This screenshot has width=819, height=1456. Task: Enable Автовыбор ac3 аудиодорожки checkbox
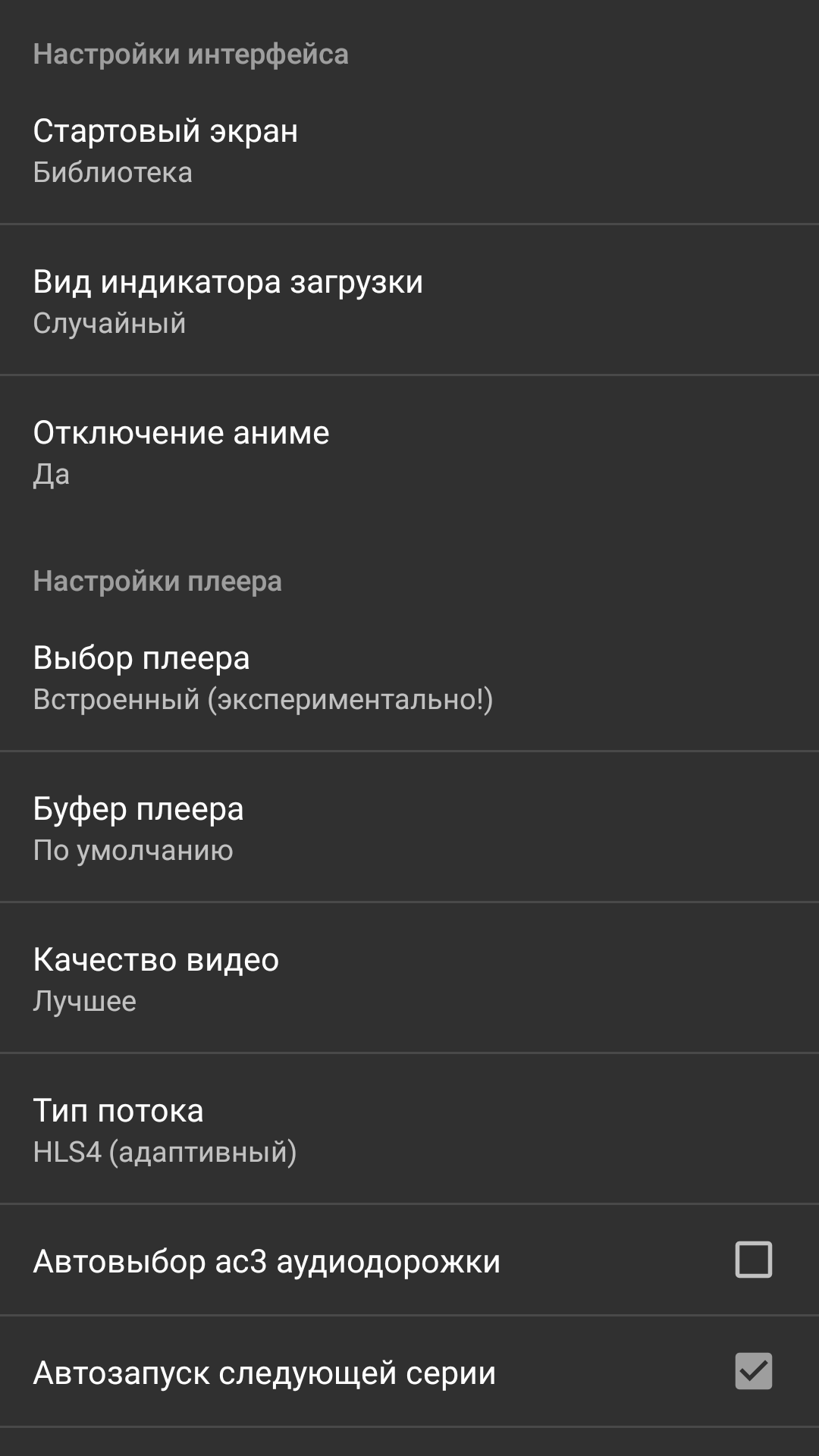click(753, 1260)
